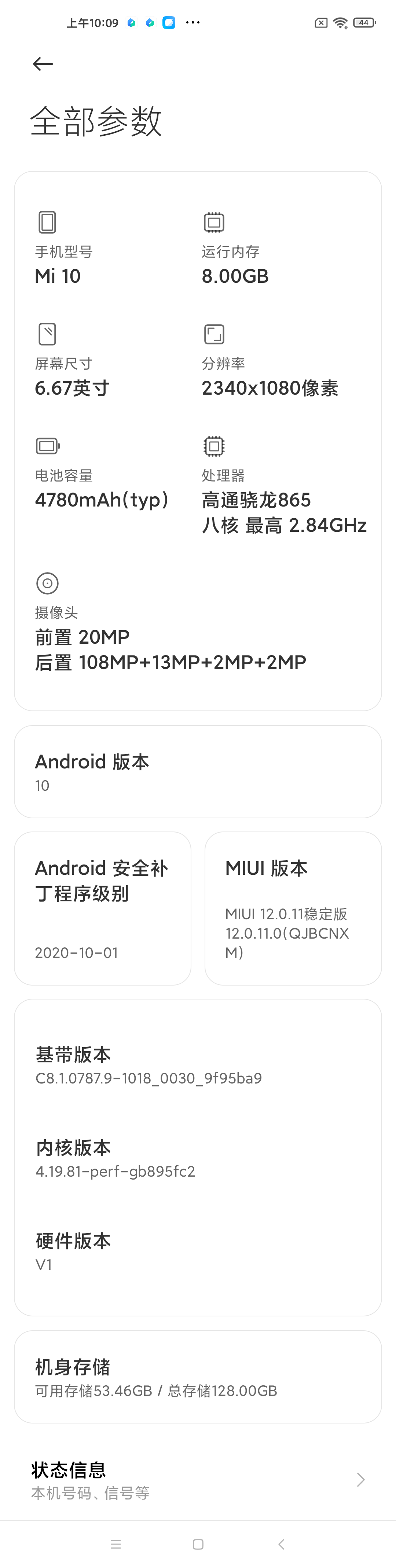
Task: Tap the 内核版本 entry
Action: [198, 1159]
